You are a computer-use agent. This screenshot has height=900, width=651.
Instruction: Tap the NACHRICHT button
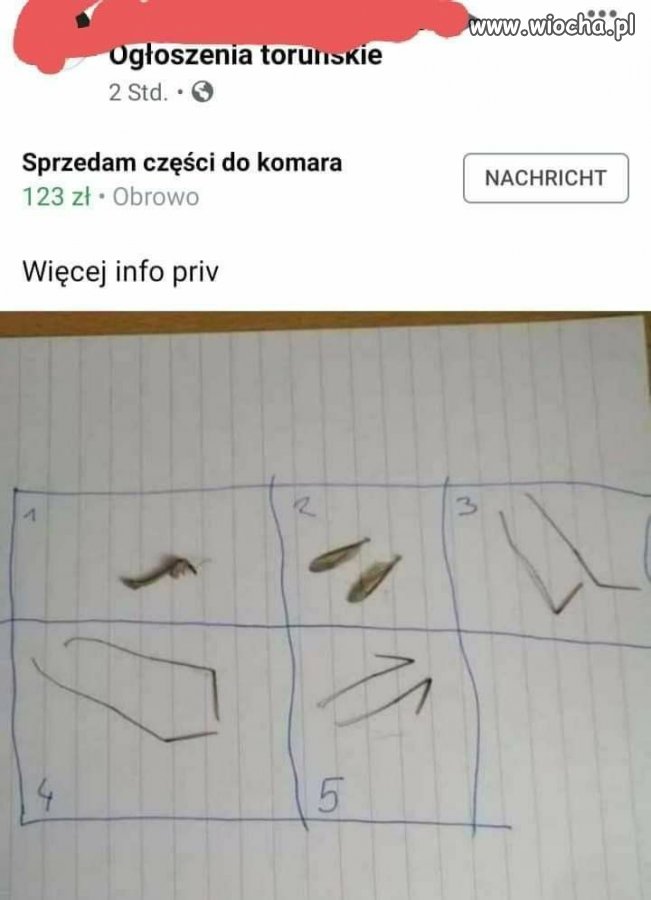pos(546,178)
